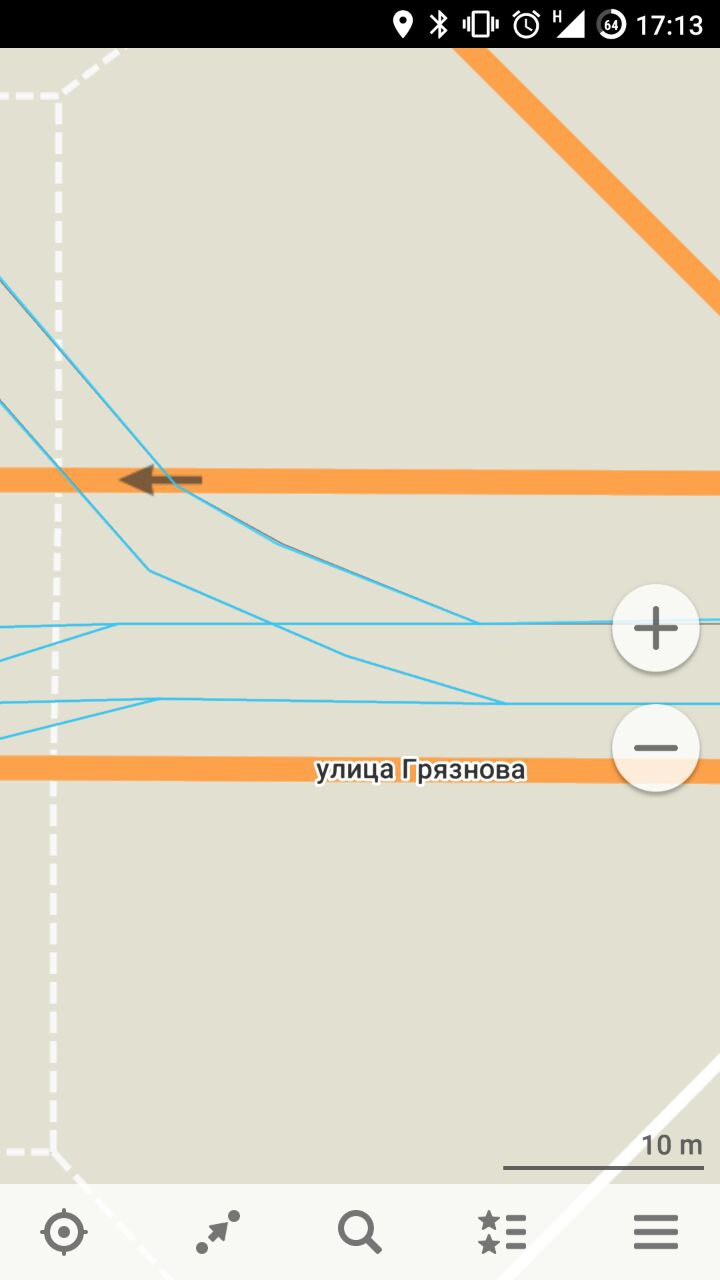Image resolution: width=720 pixels, height=1280 pixels.
Task: Center map on my current location
Action: coord(64,1232)
